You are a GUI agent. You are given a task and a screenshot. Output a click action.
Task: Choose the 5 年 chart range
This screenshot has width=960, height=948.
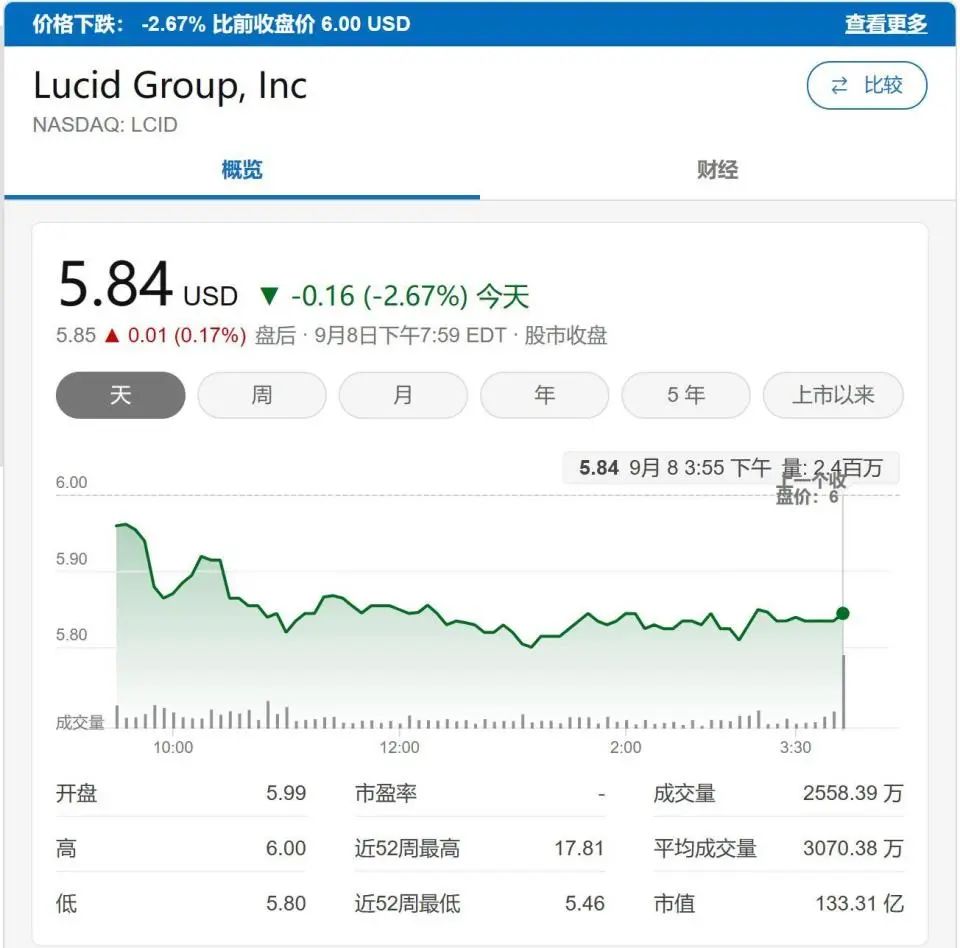[x=685, y=395]
